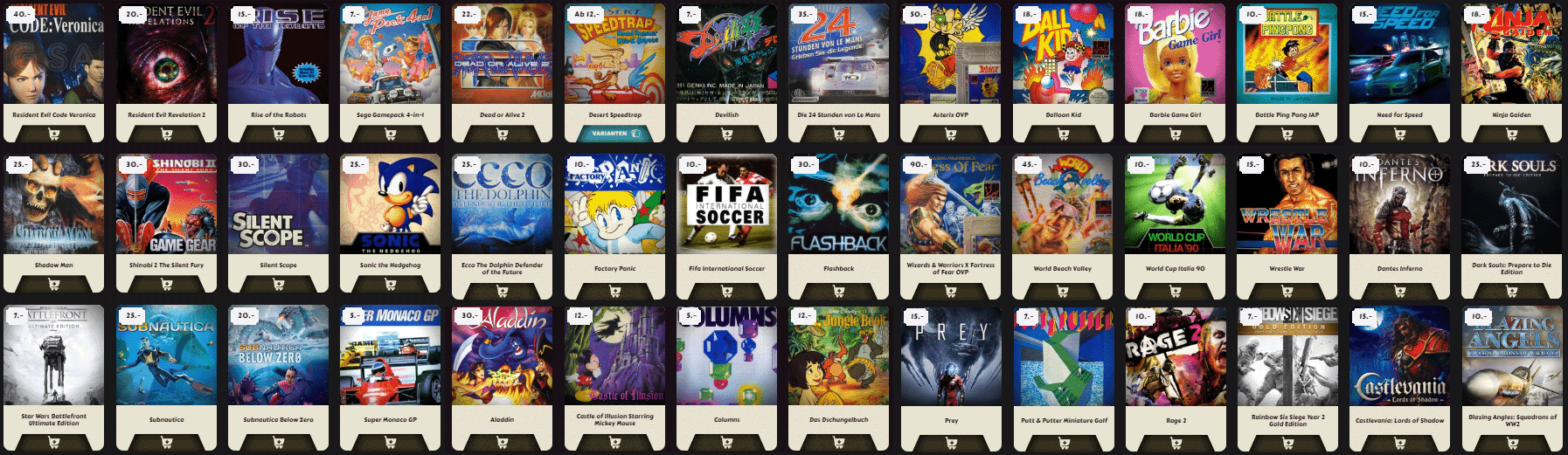Add Wrestle War to cart
Viewport: 1568px width, 455px height.
coord(1287,289)
